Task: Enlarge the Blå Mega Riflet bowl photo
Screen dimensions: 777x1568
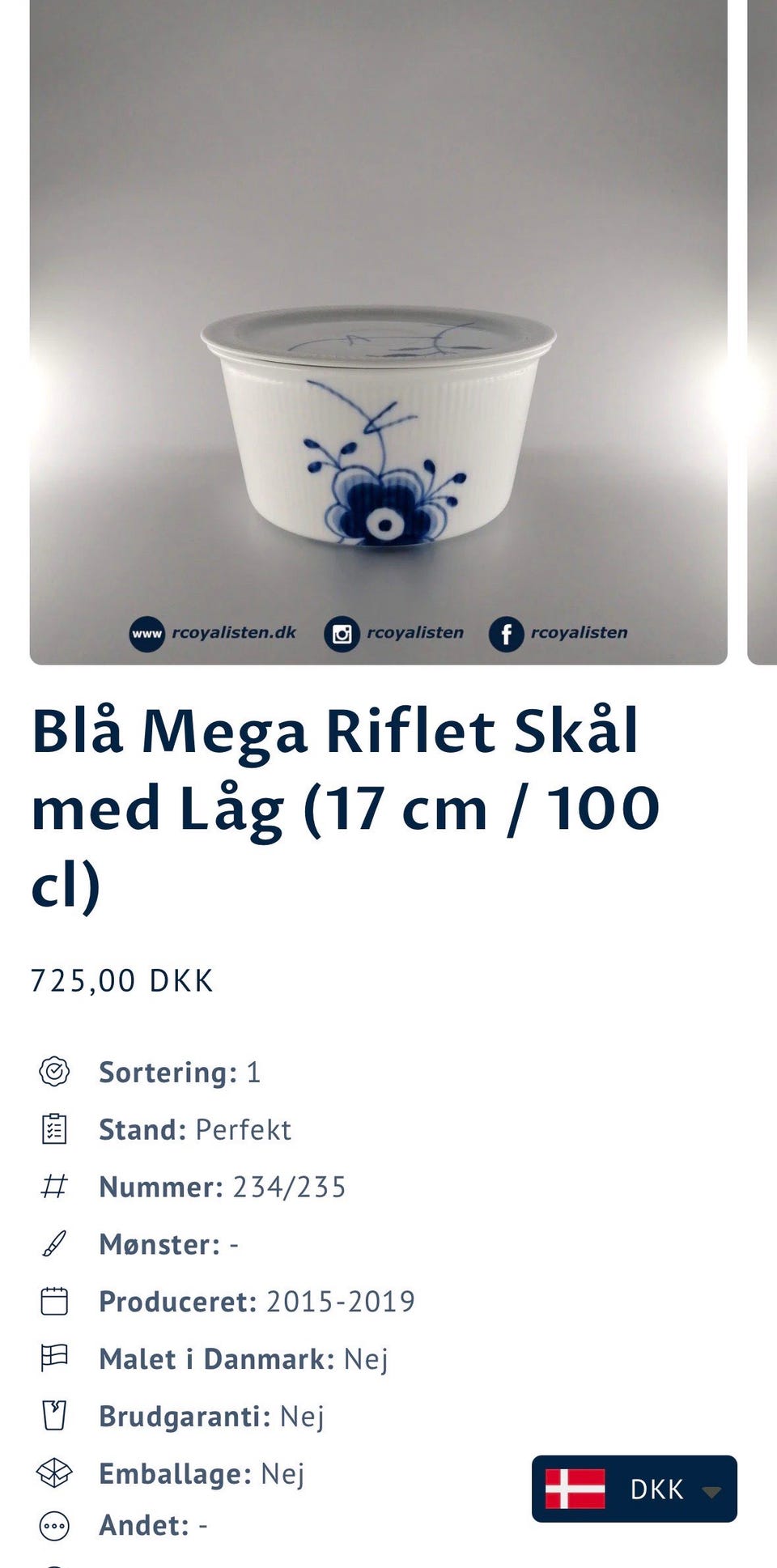Action: pyautogui.click(x=378, y=332)
